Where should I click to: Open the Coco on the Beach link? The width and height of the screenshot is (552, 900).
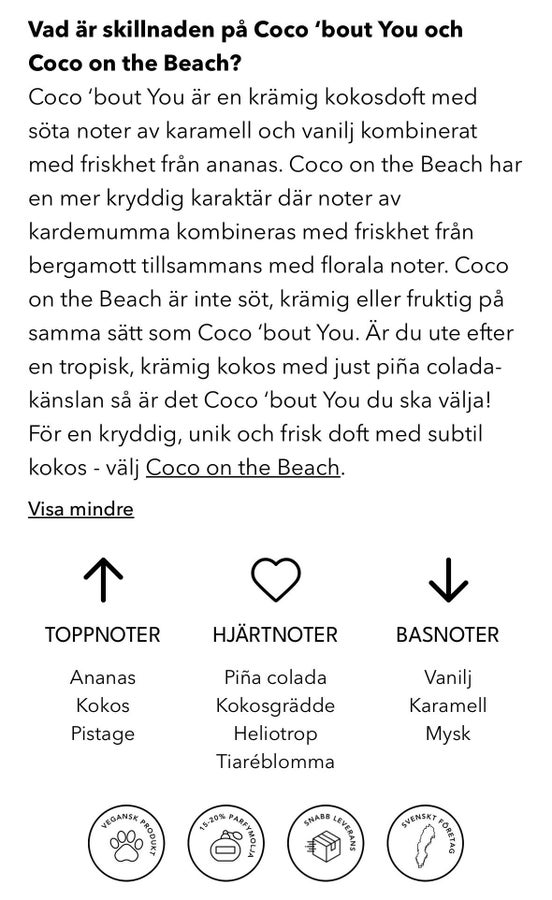tap(243, 467)
